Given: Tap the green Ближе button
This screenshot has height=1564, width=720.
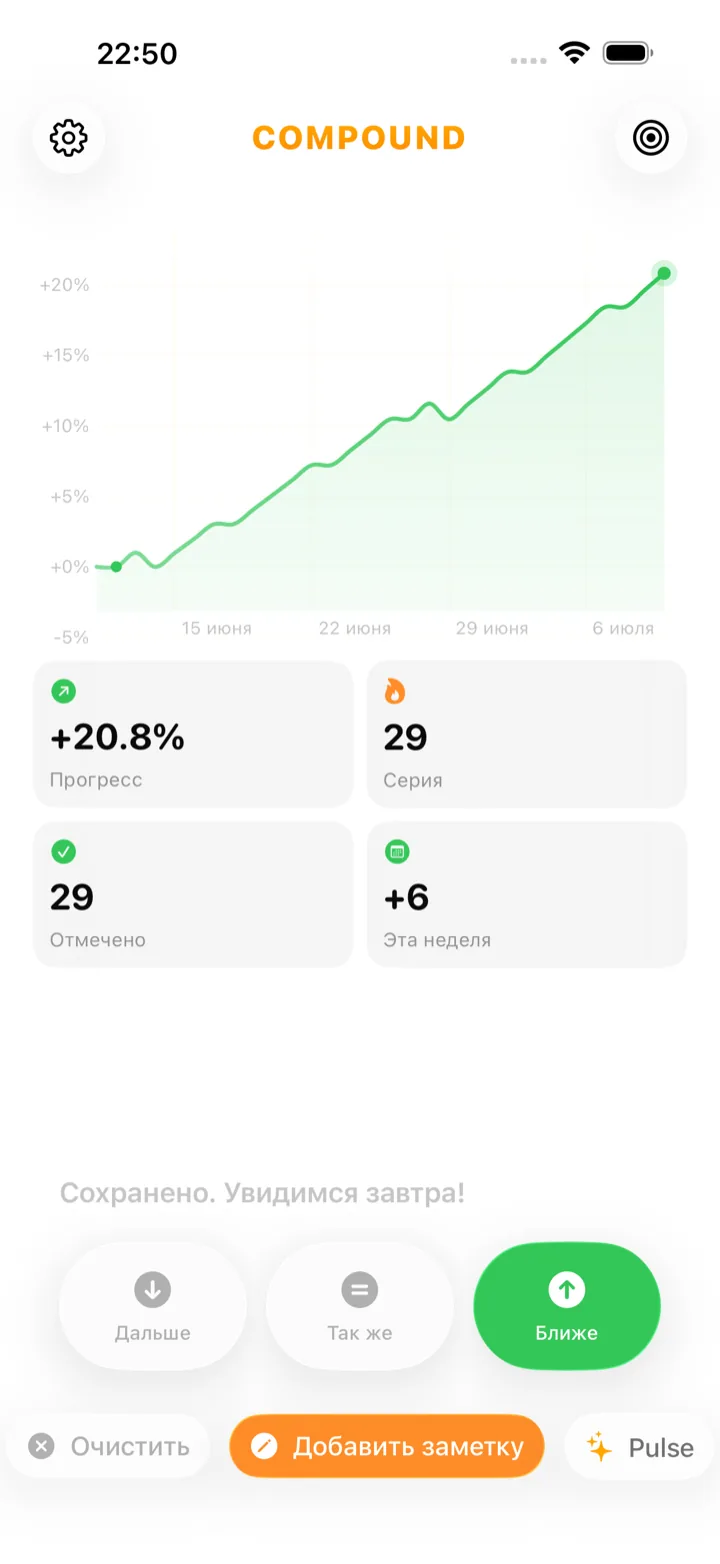Looking at the screenshot, I should 567,1306.
